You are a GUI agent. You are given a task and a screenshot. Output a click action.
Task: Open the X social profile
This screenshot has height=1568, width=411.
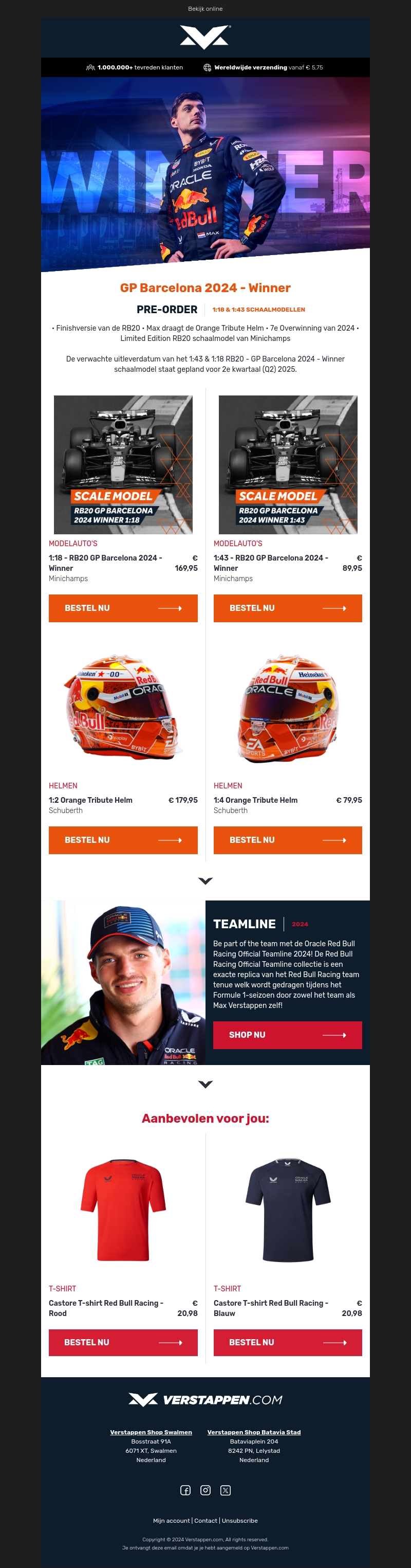pyautogui.click(x=226, y=1490)
